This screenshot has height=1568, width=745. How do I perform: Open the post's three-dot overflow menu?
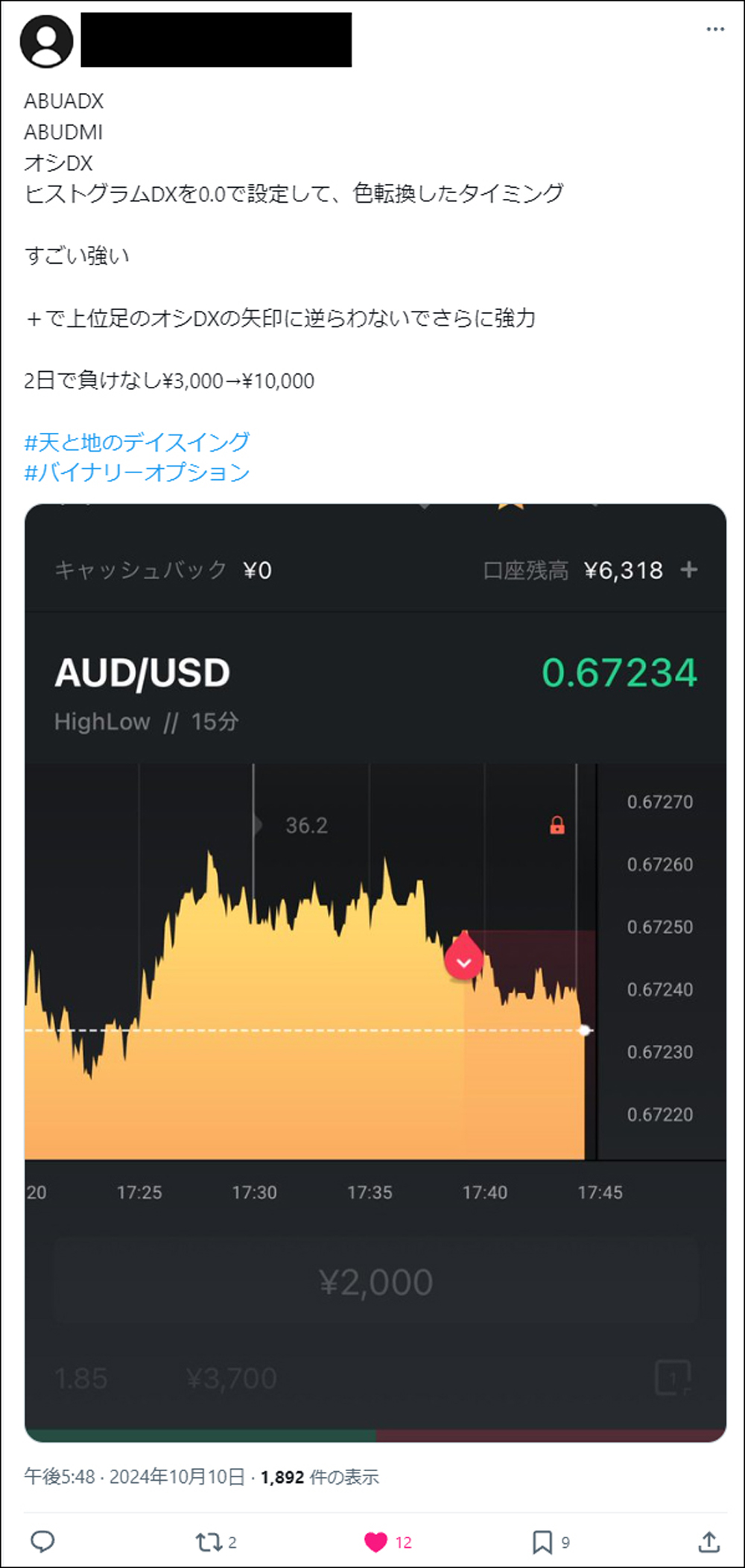tap(715, 29)
